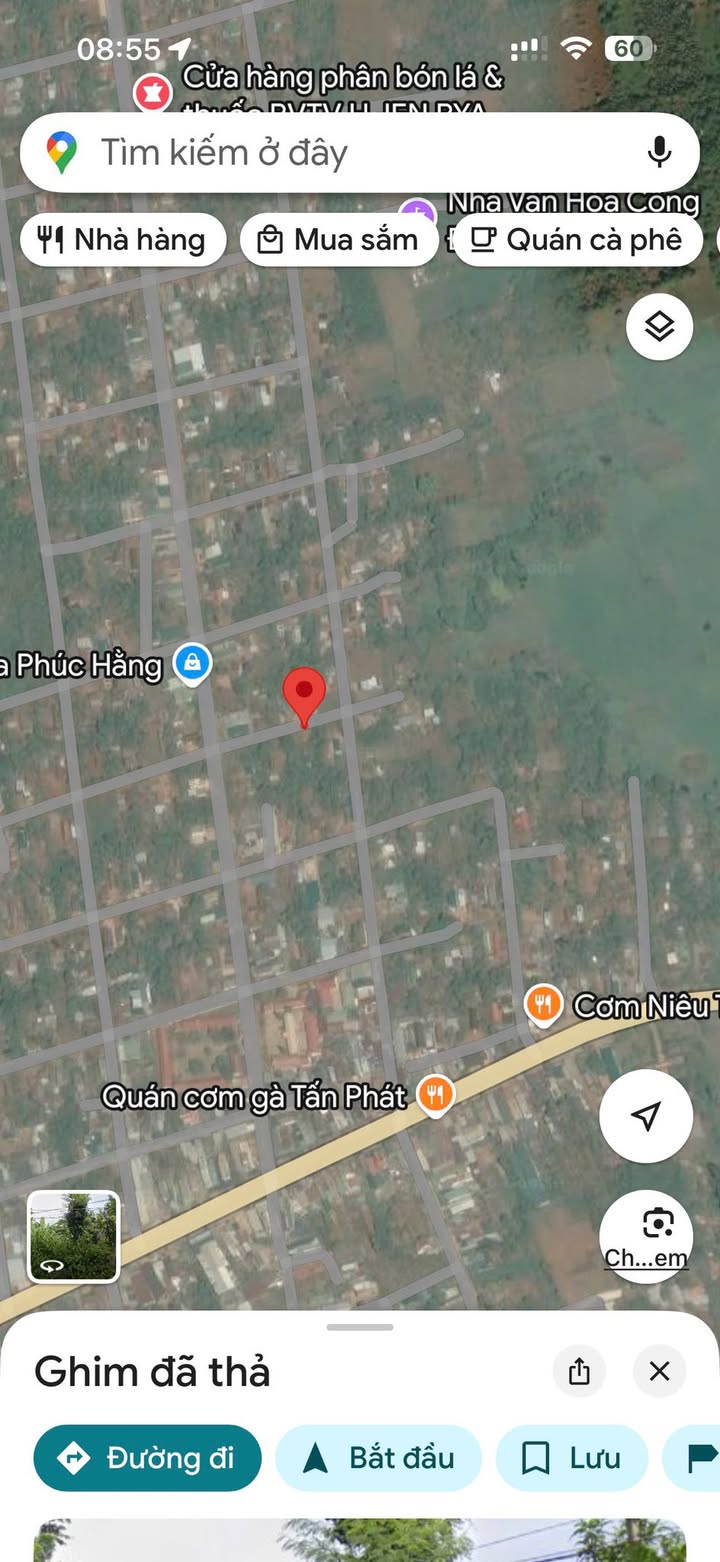Image resolution: width=720 pixels, height=1562 pixels.
Task: View the 'Phúc Hằng' shop marker
Action: pyautogui.click(x=192, y=663)
